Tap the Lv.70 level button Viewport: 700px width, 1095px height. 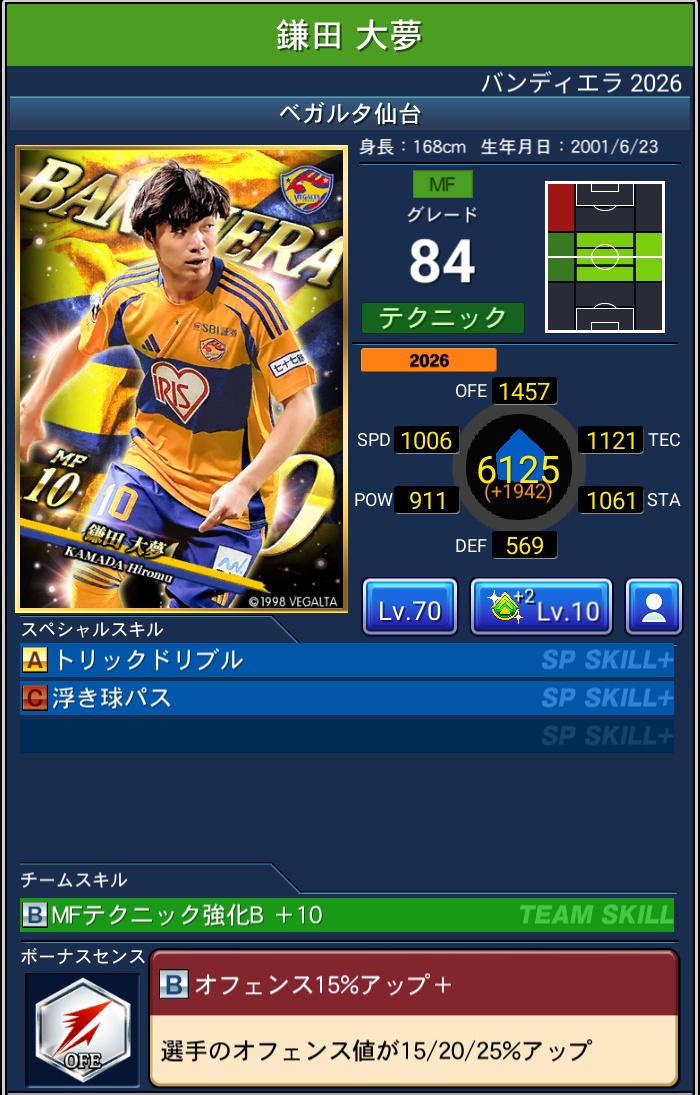[x=409, y=607]
